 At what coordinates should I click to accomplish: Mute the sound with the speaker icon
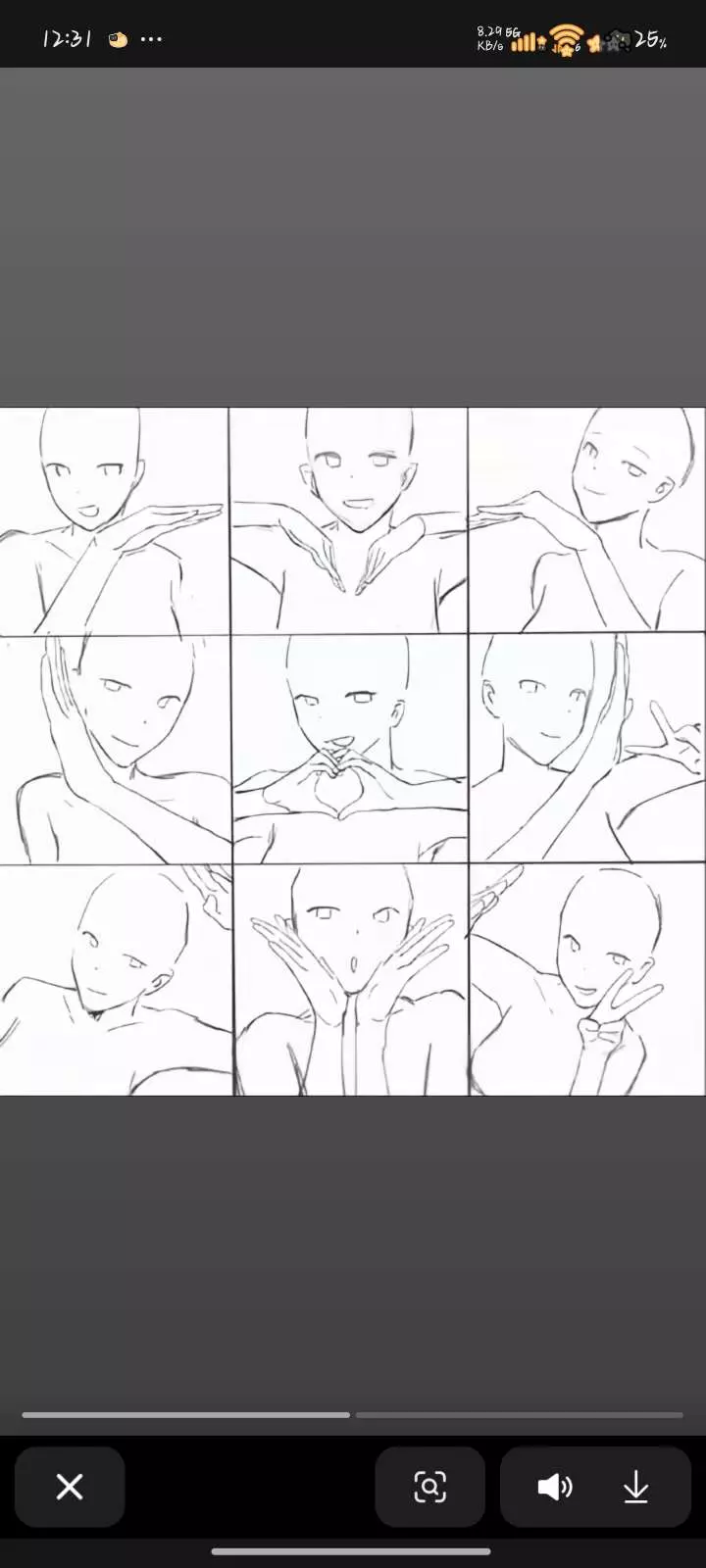(x=554, y=1487)
